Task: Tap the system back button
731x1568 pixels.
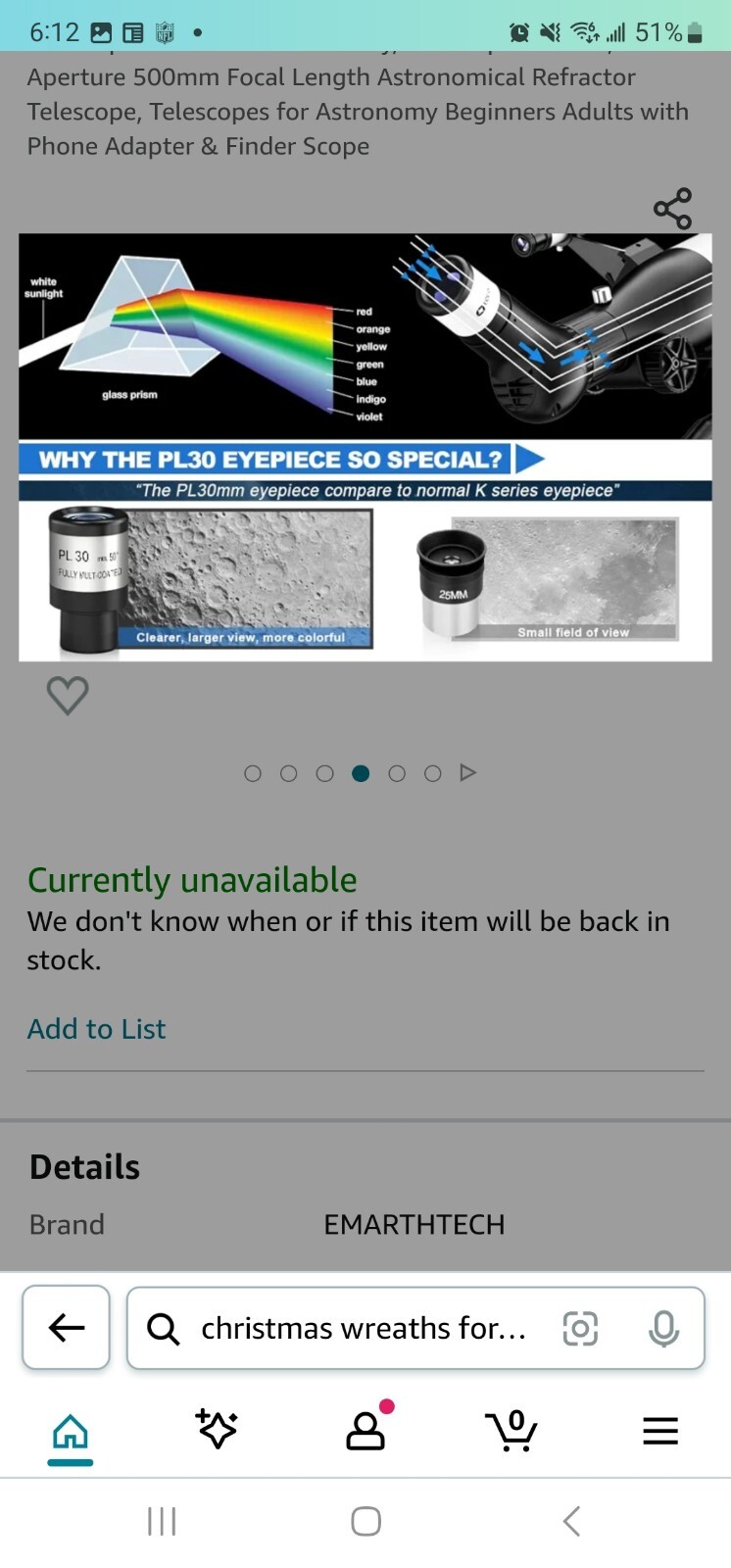Action: pyautogui.click(x=572, y=1521)
